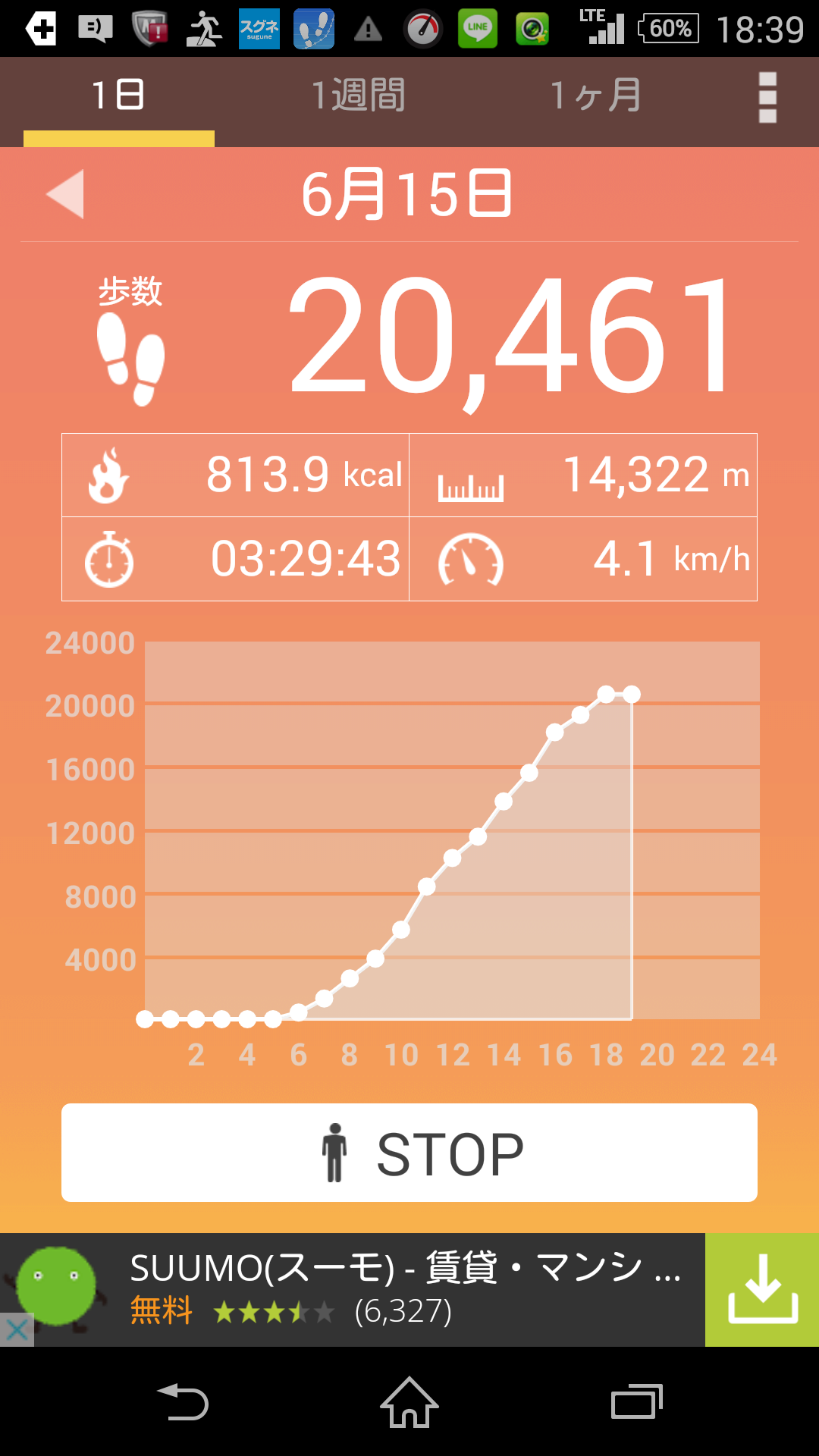Image resolution: width=819 pixels, height=1456 pixels.
Task: Go back using system back button
Action: (183, 1401)
